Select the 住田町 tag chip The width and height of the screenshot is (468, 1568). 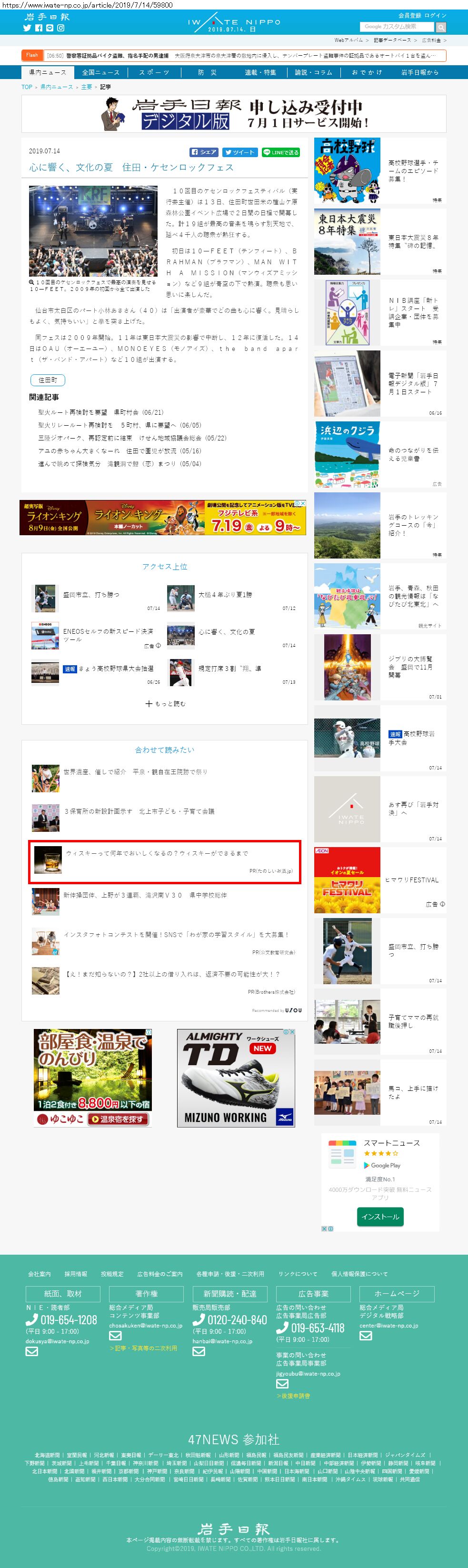(x=48, y=380)
